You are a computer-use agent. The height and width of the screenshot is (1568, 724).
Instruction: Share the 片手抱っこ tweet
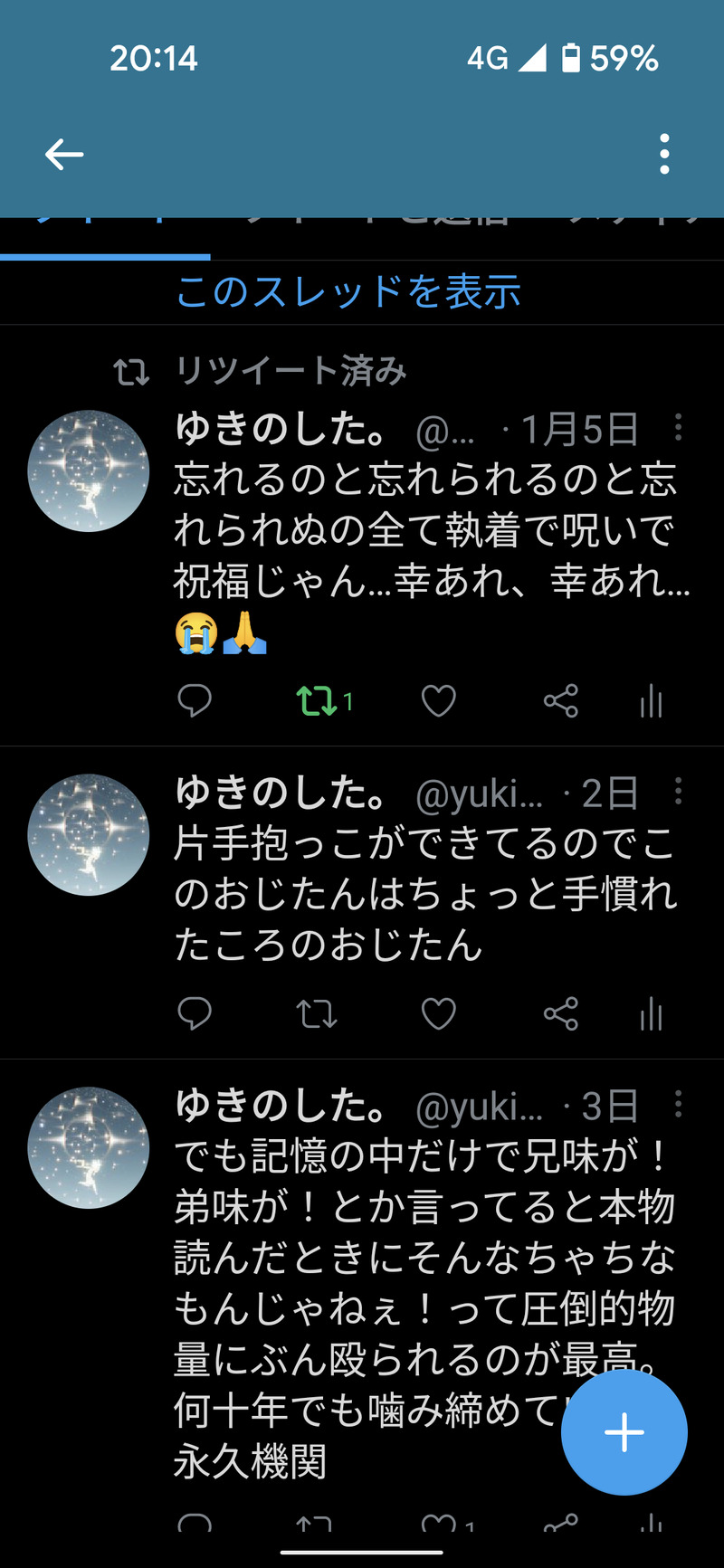pyautogui.click(x=561, y=1014)
